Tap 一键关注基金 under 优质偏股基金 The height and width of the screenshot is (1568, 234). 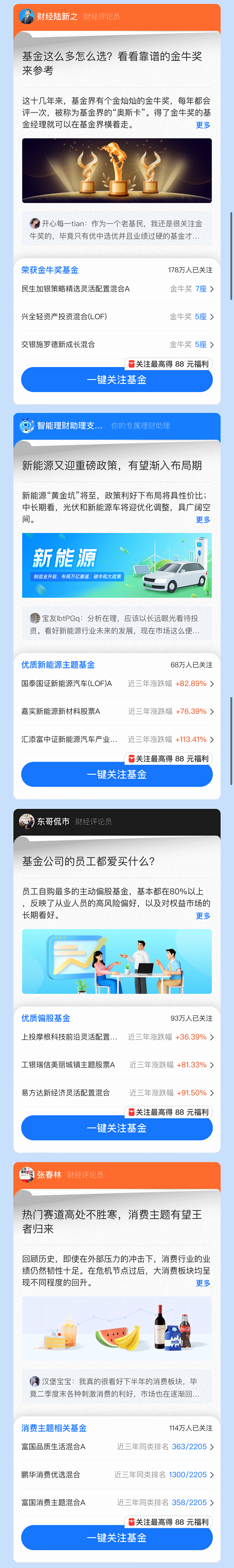(117, 1128)
